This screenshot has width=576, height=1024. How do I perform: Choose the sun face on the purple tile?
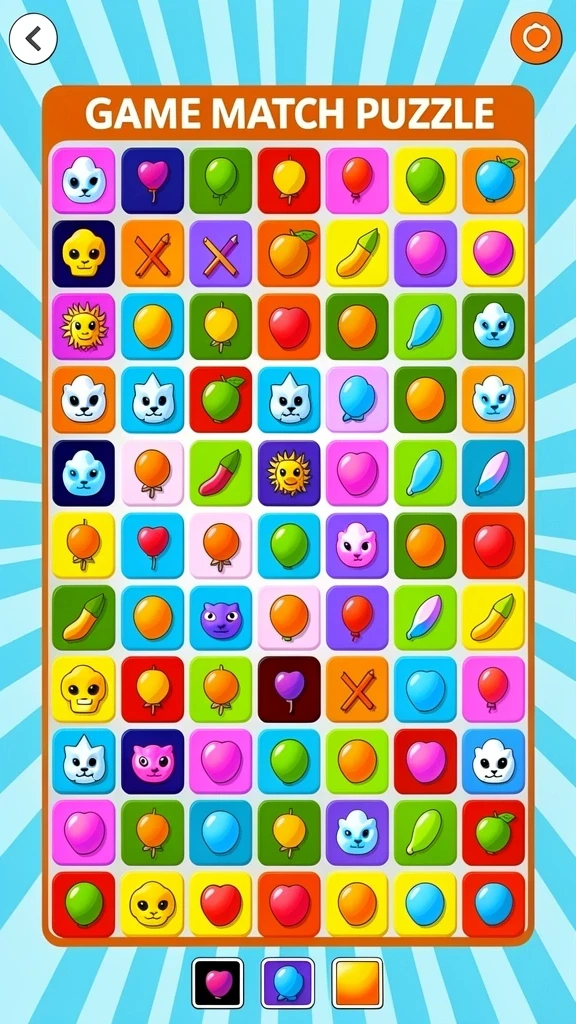coord(289,472)
